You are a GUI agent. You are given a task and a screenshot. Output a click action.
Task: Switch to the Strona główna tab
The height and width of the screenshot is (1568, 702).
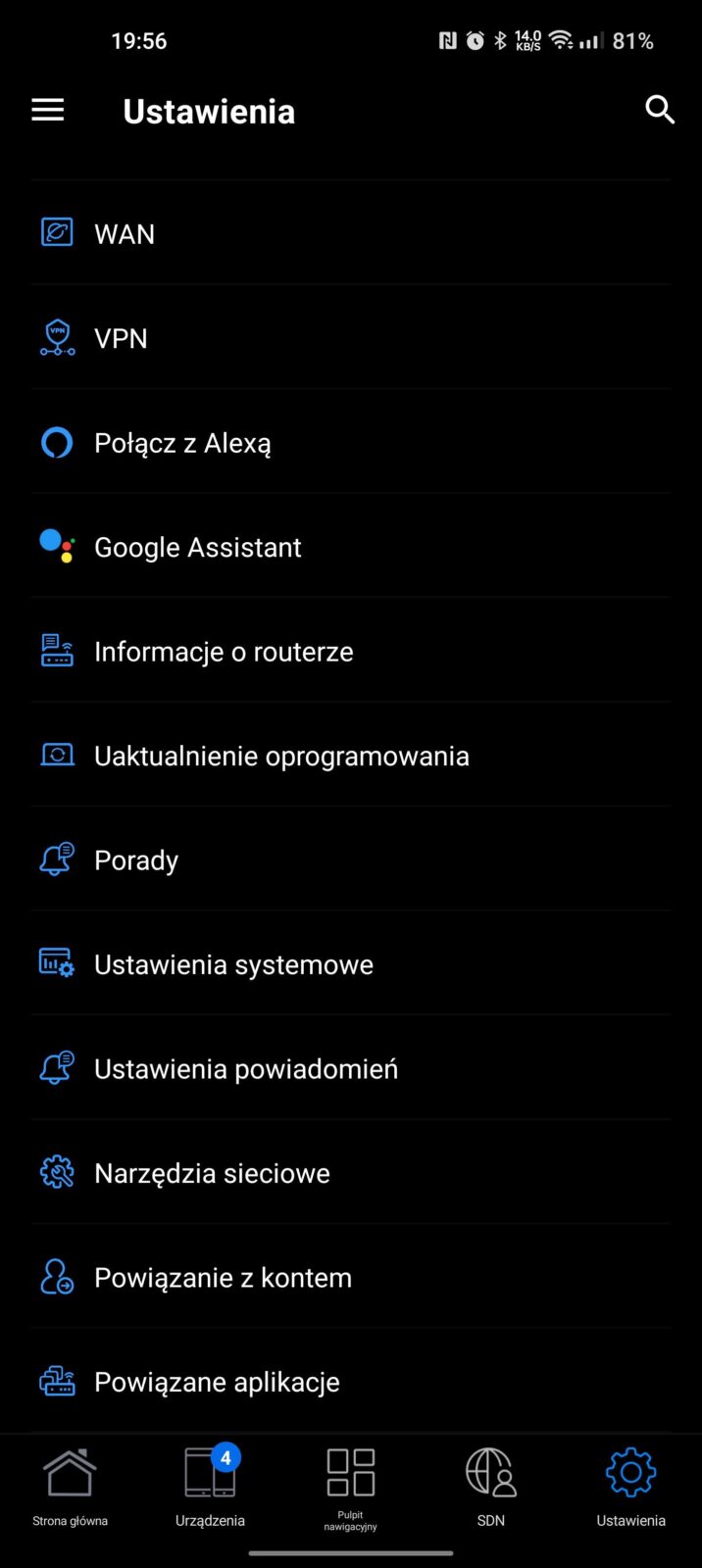click(70, 1487)
